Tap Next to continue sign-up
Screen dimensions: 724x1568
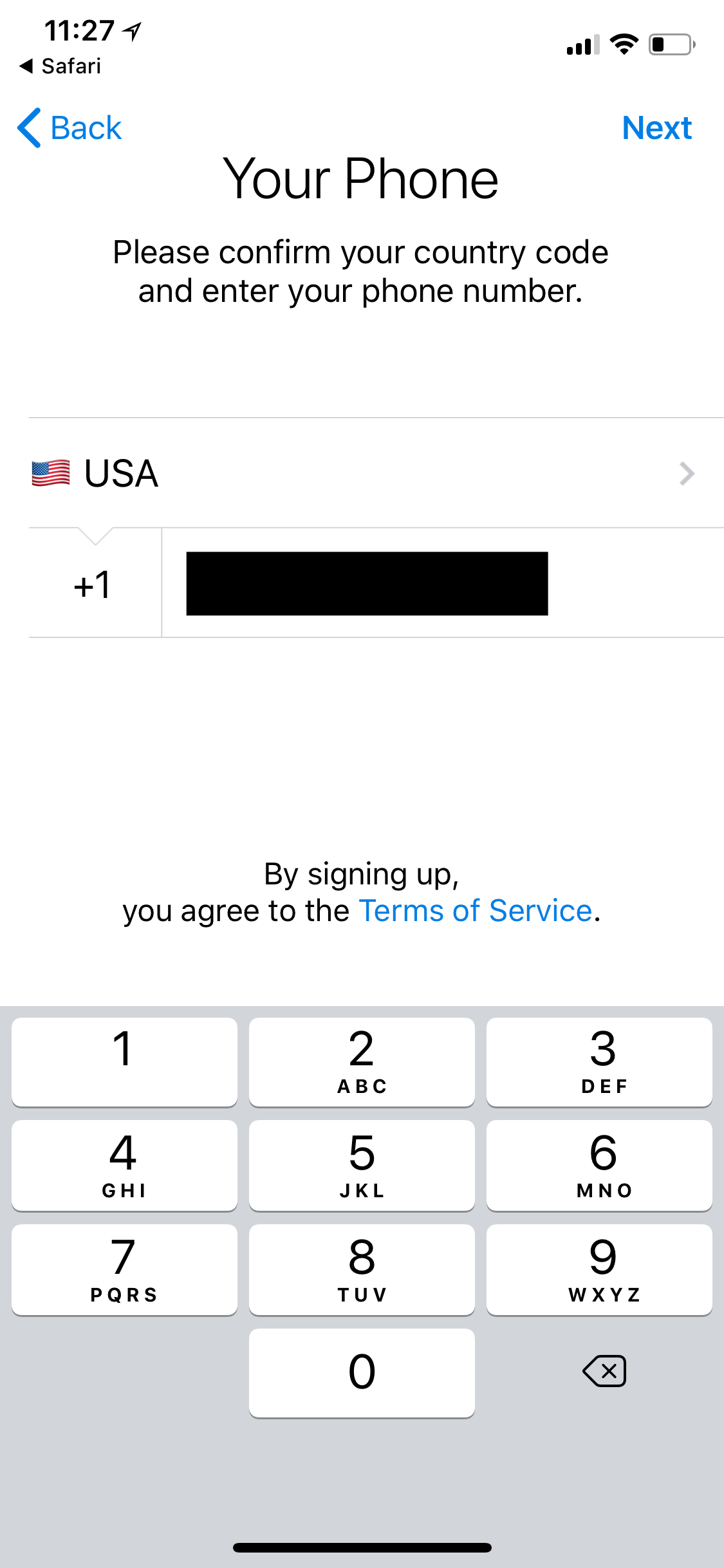(x=656, y=127)
